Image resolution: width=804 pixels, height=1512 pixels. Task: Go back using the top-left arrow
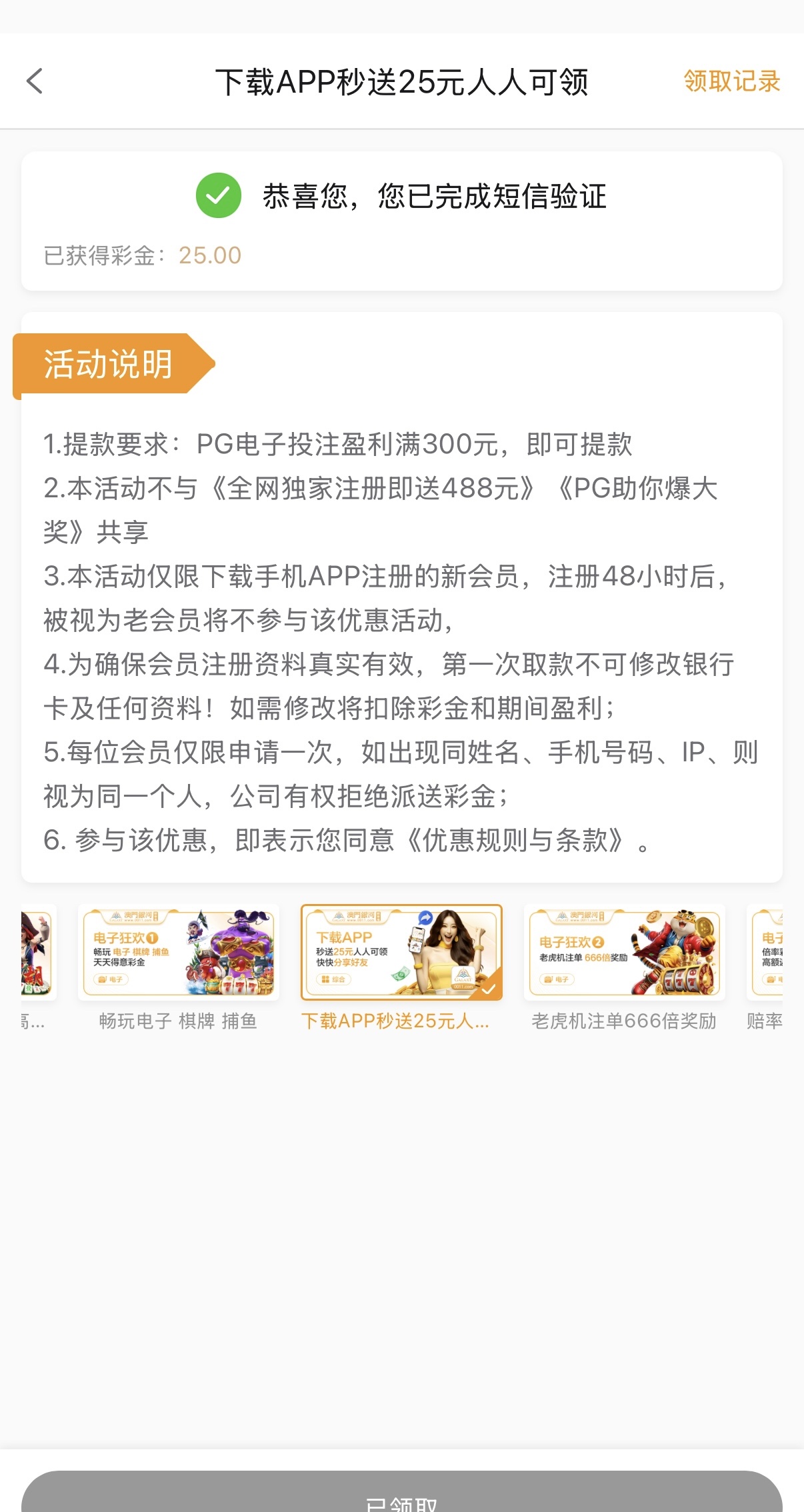[x=35, y=81]
